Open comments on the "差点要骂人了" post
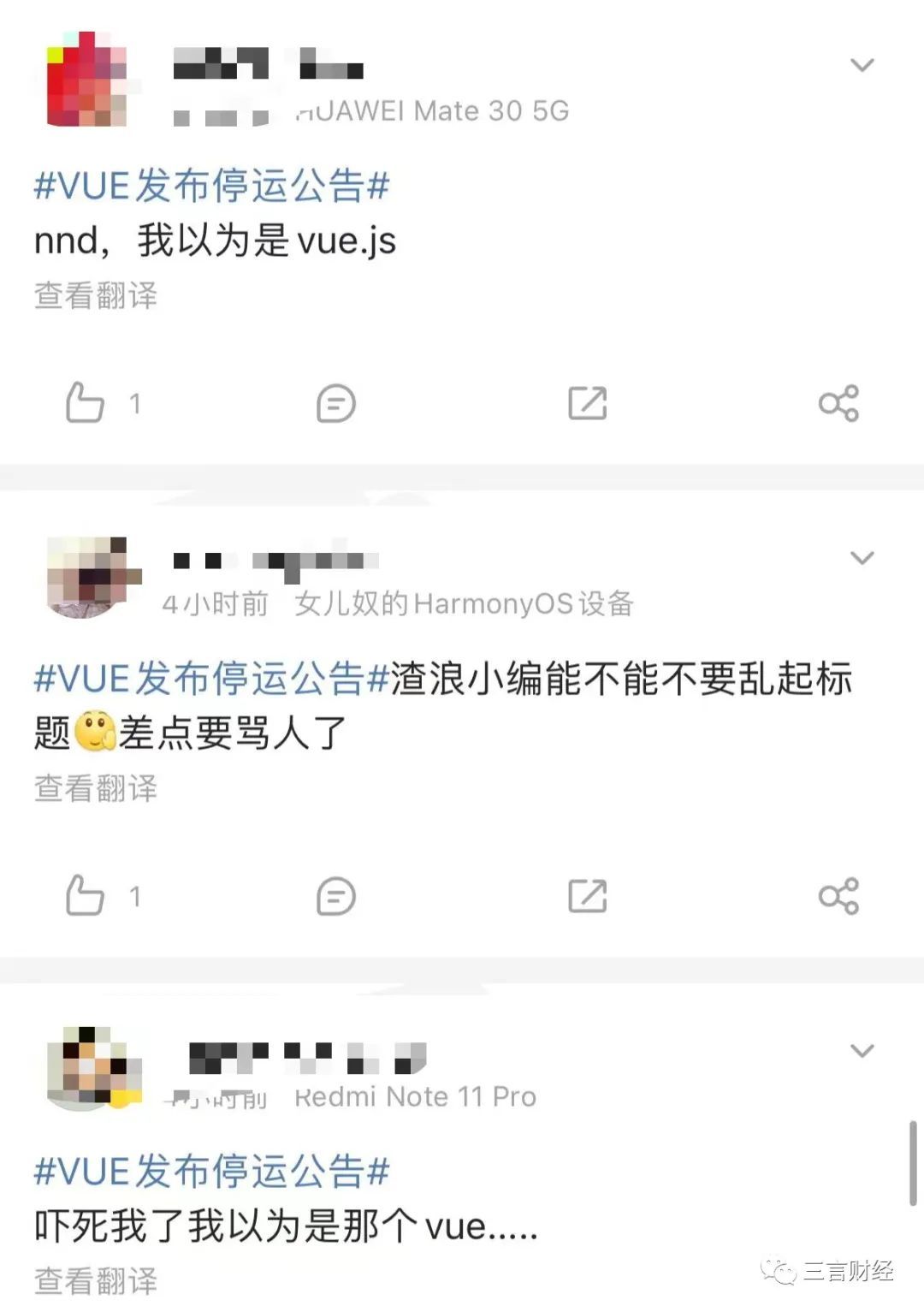The image size is (924, 1312). click(335, 896)
